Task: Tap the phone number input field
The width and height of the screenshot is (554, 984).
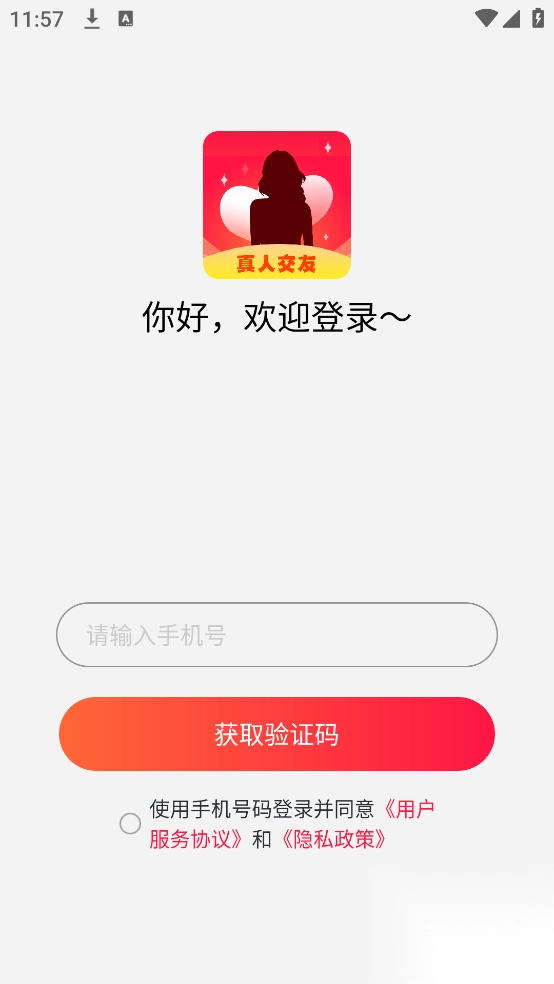Action: pyautogui.click(x=277, y=634)
